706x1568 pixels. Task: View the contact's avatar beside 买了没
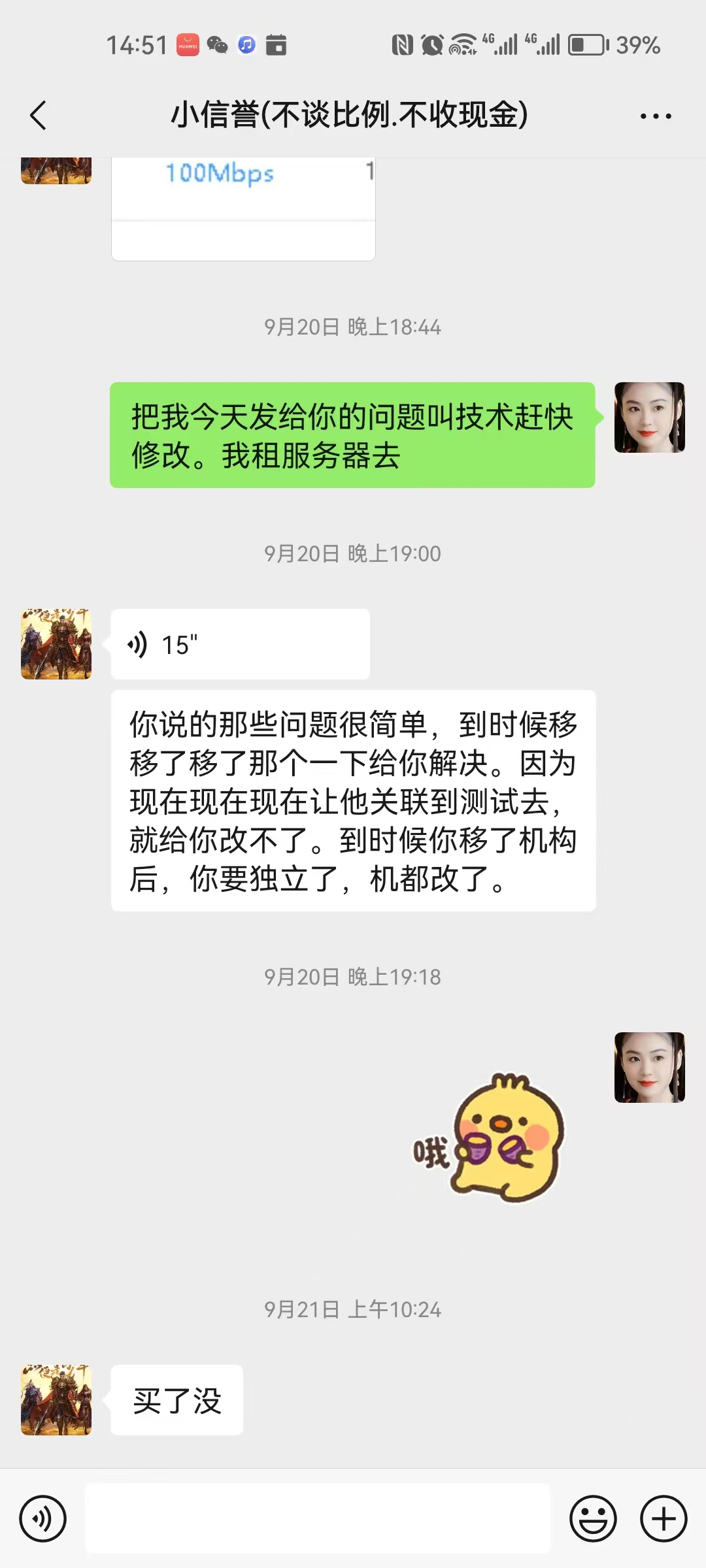(x=56, y=1399)
